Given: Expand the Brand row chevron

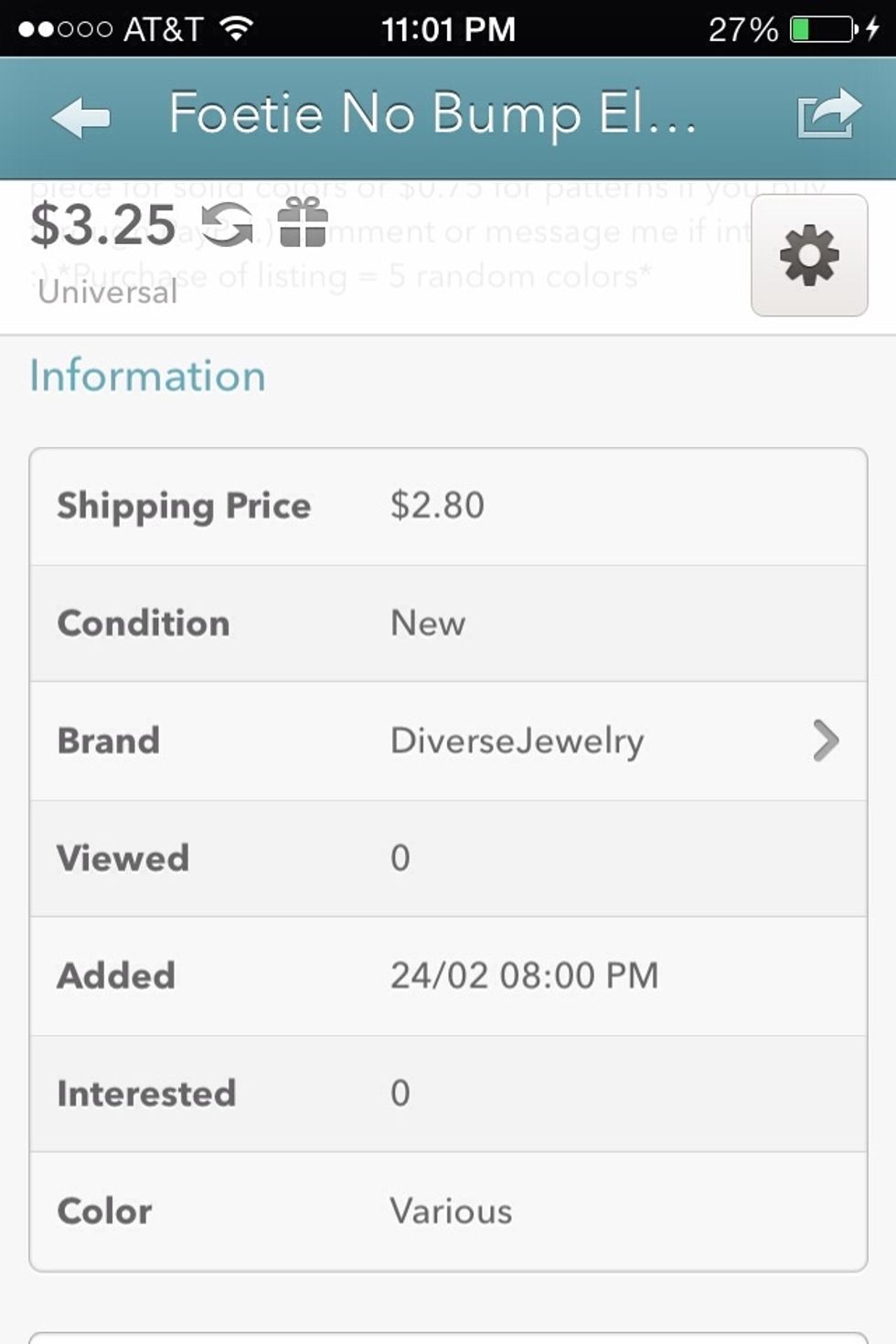Looking at the screenshot, I should (826, 741).
